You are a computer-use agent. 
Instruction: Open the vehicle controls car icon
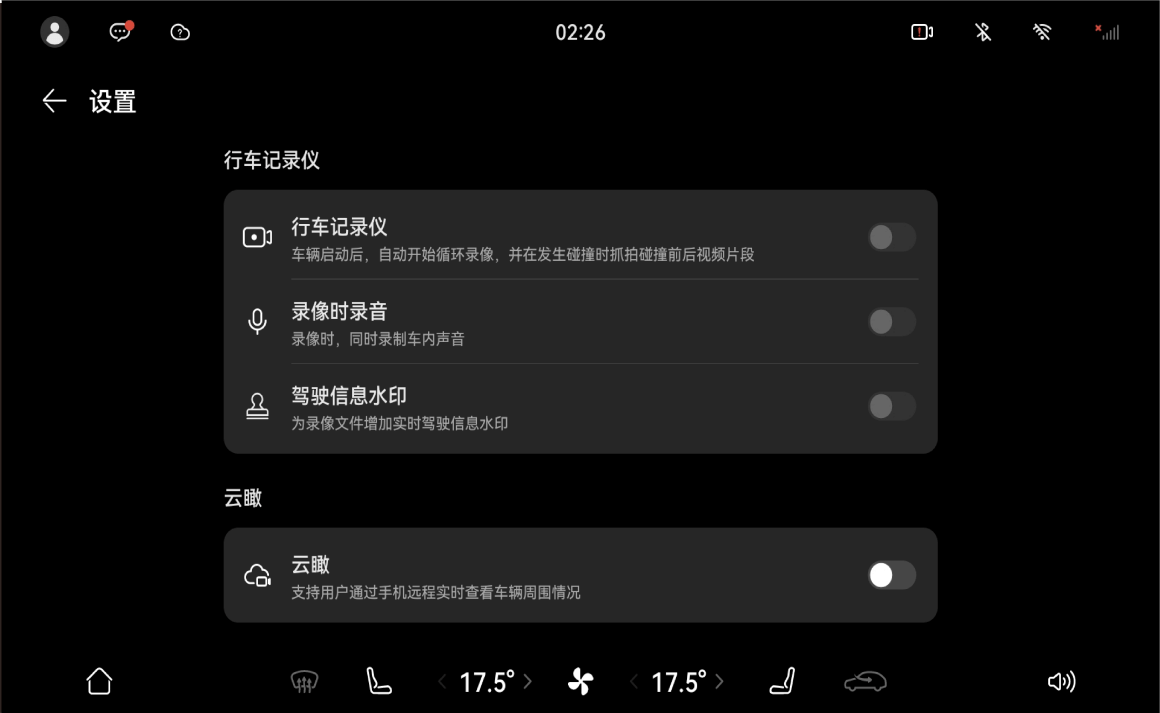[x=865, y=682]
